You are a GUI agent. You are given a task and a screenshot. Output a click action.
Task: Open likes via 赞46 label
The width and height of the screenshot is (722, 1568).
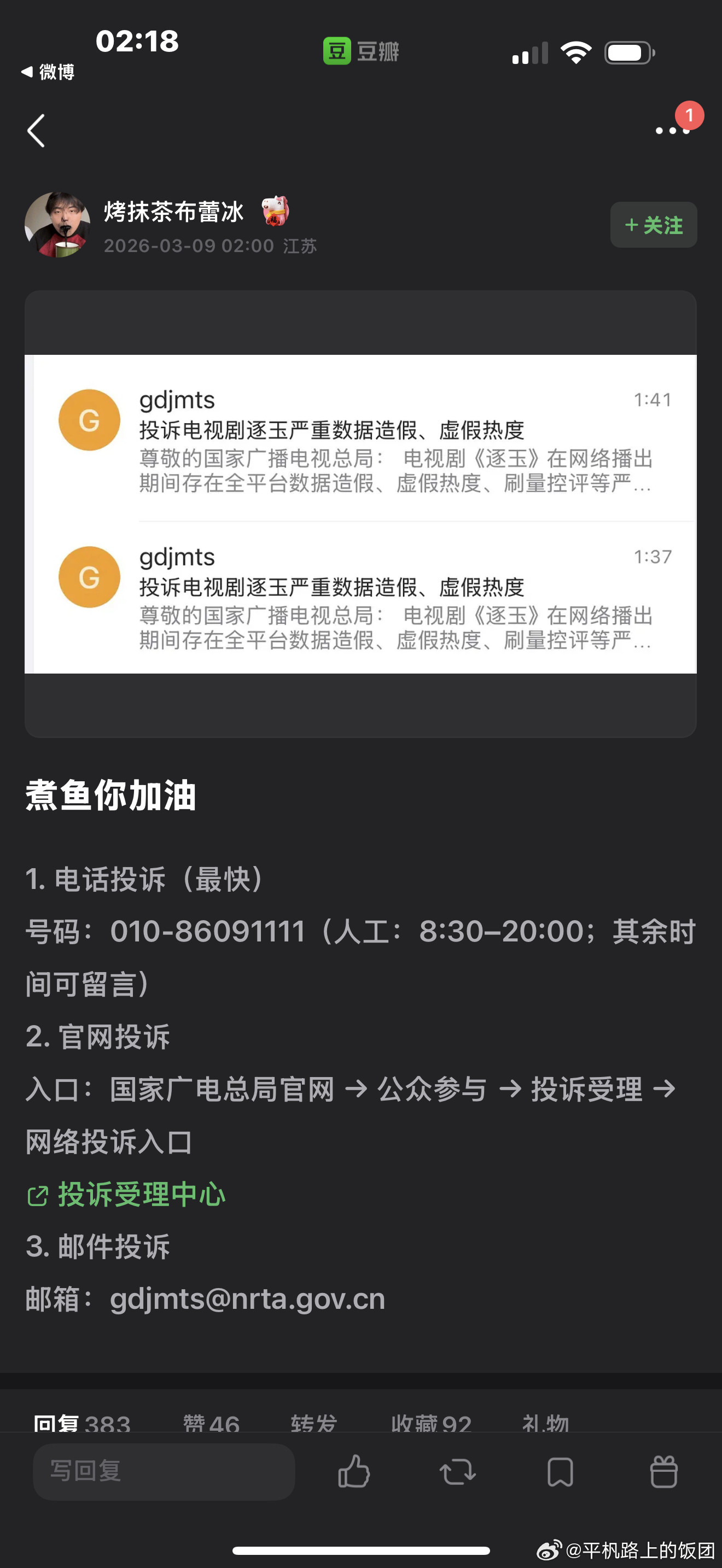click(209, 1424)
